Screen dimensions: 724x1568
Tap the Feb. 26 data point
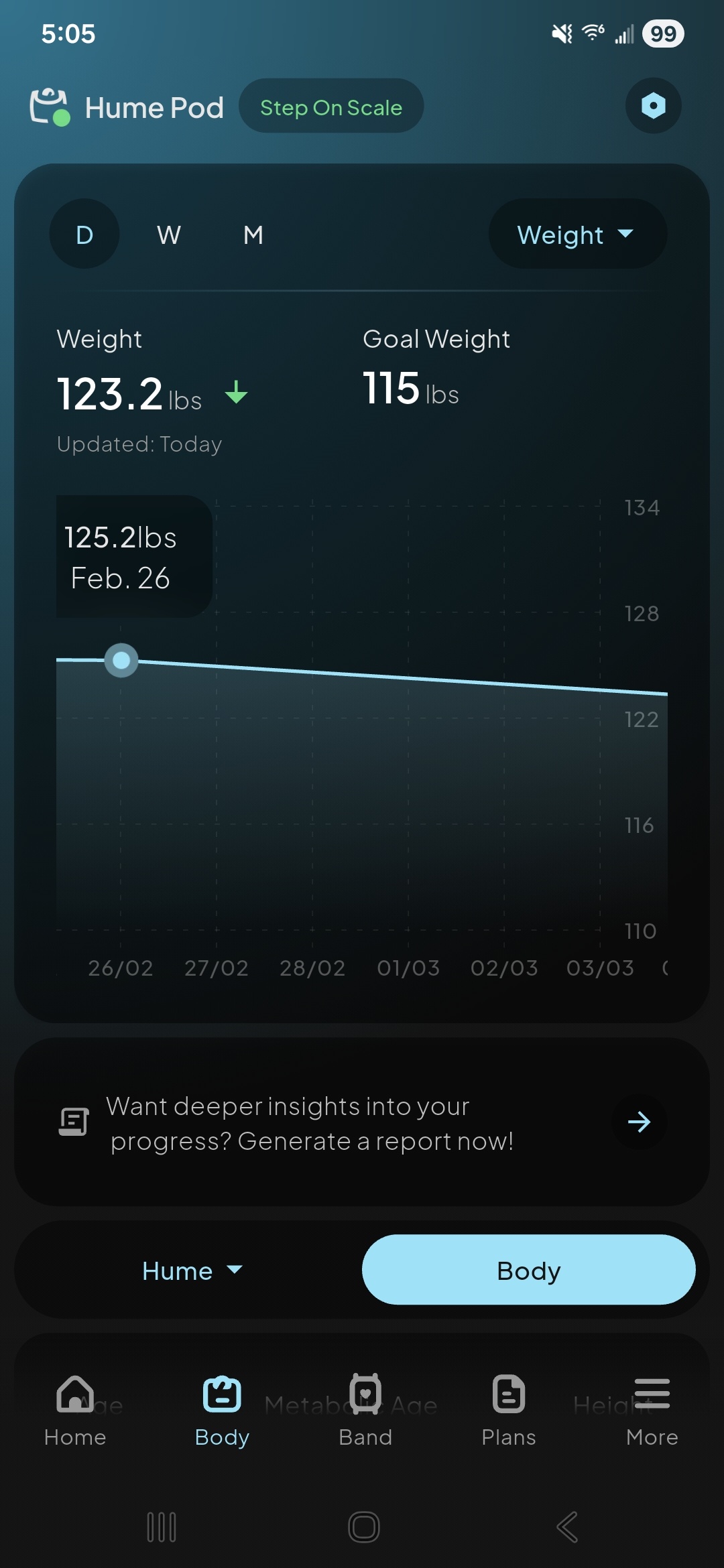coord(121,661)
